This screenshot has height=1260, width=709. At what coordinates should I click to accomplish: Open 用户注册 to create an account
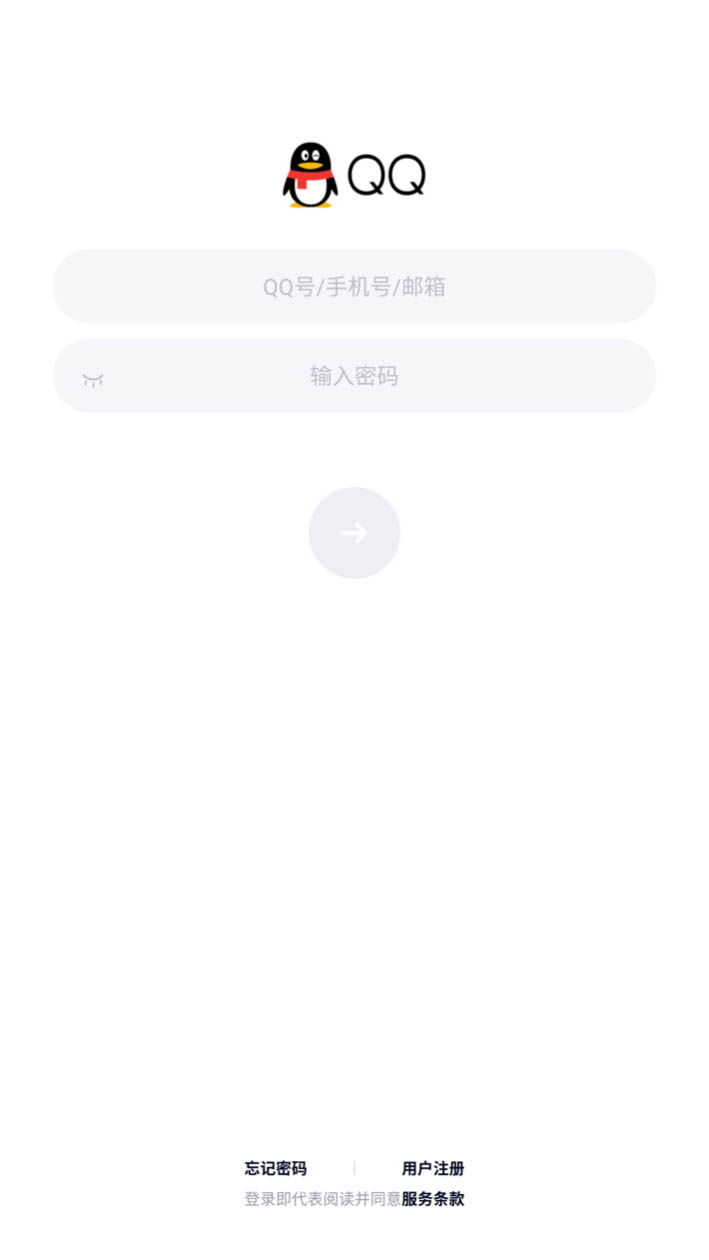[433, 1168]
